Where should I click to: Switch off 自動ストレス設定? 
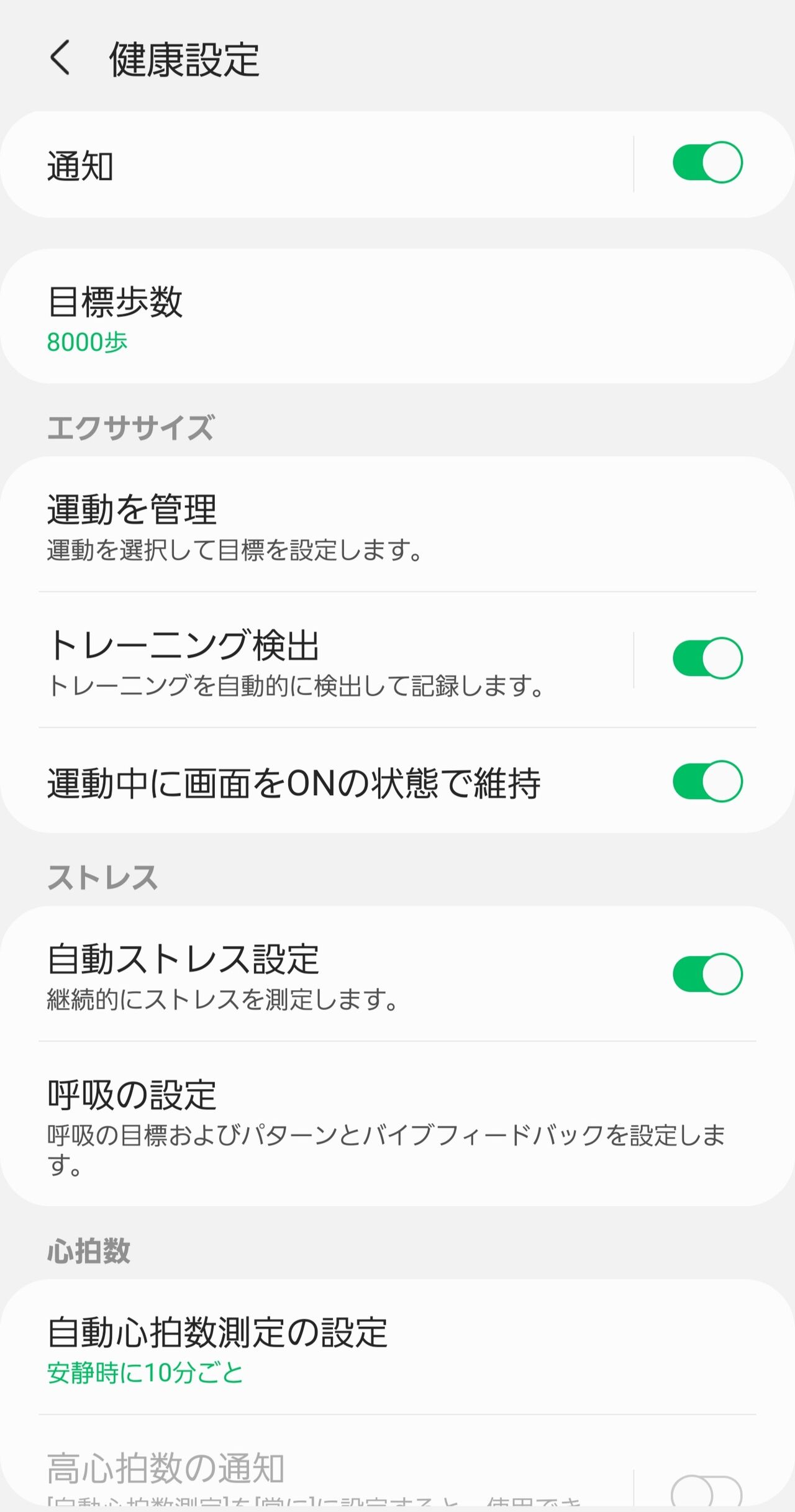tap(707, 974)
